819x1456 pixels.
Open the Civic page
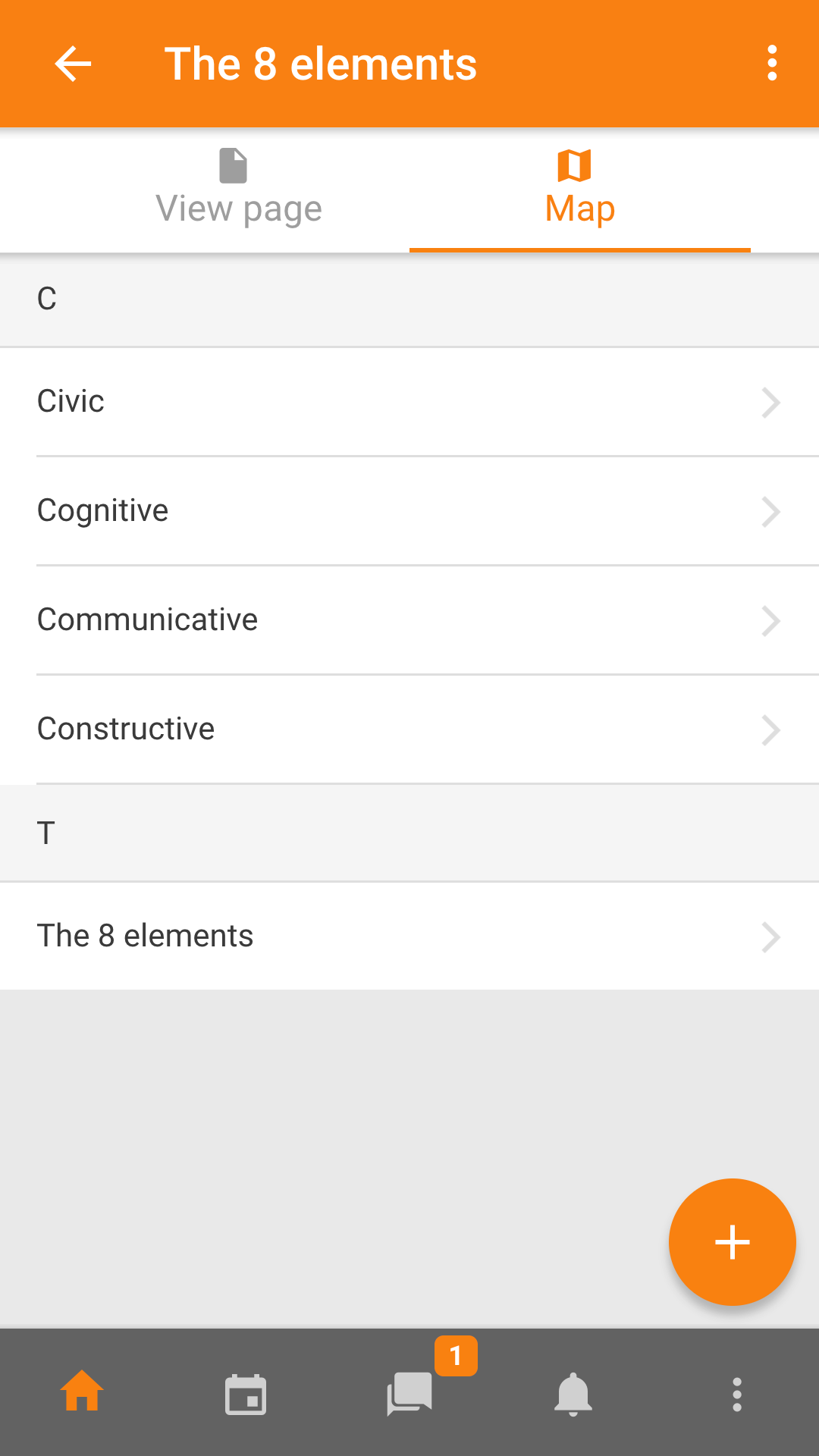[x=409, y=402]
